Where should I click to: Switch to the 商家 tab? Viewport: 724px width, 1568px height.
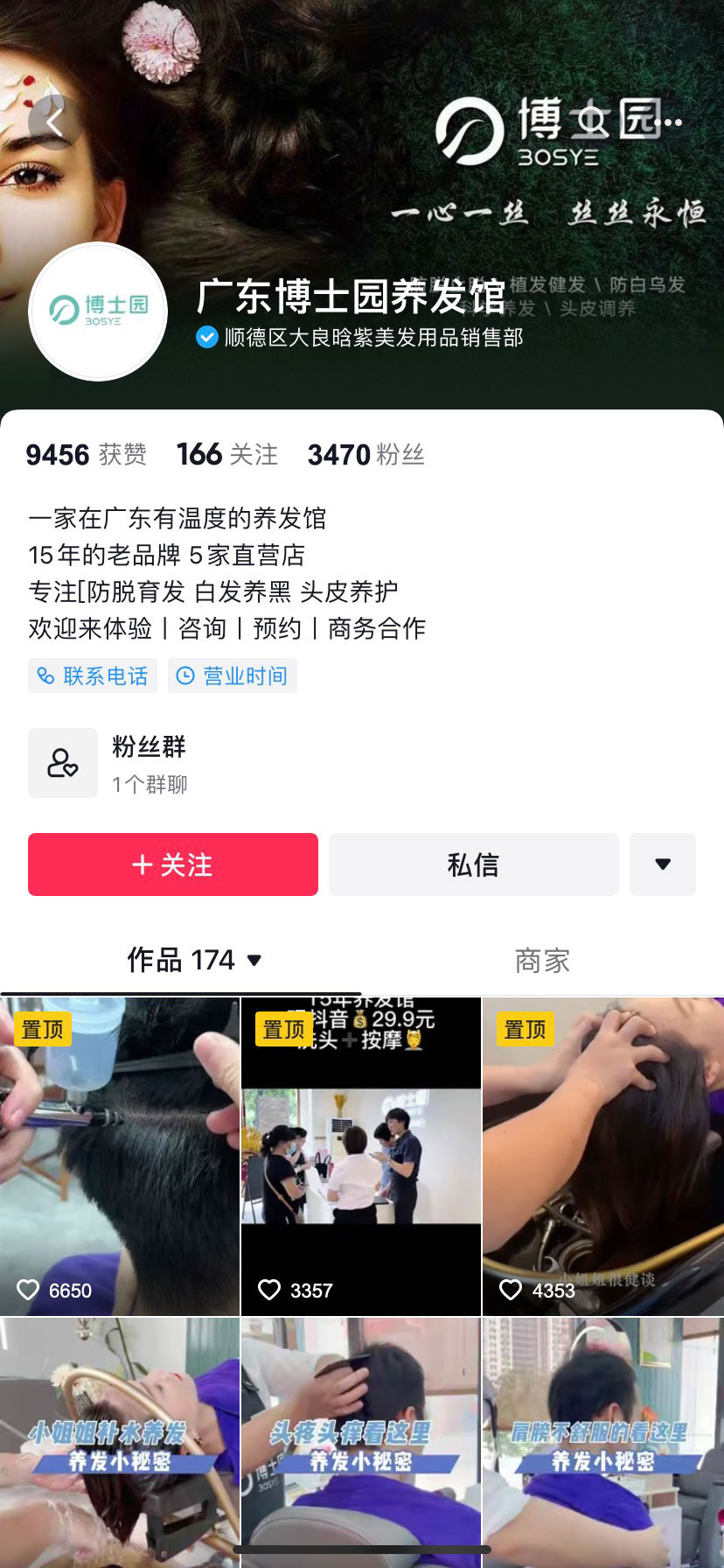point(542,960)
